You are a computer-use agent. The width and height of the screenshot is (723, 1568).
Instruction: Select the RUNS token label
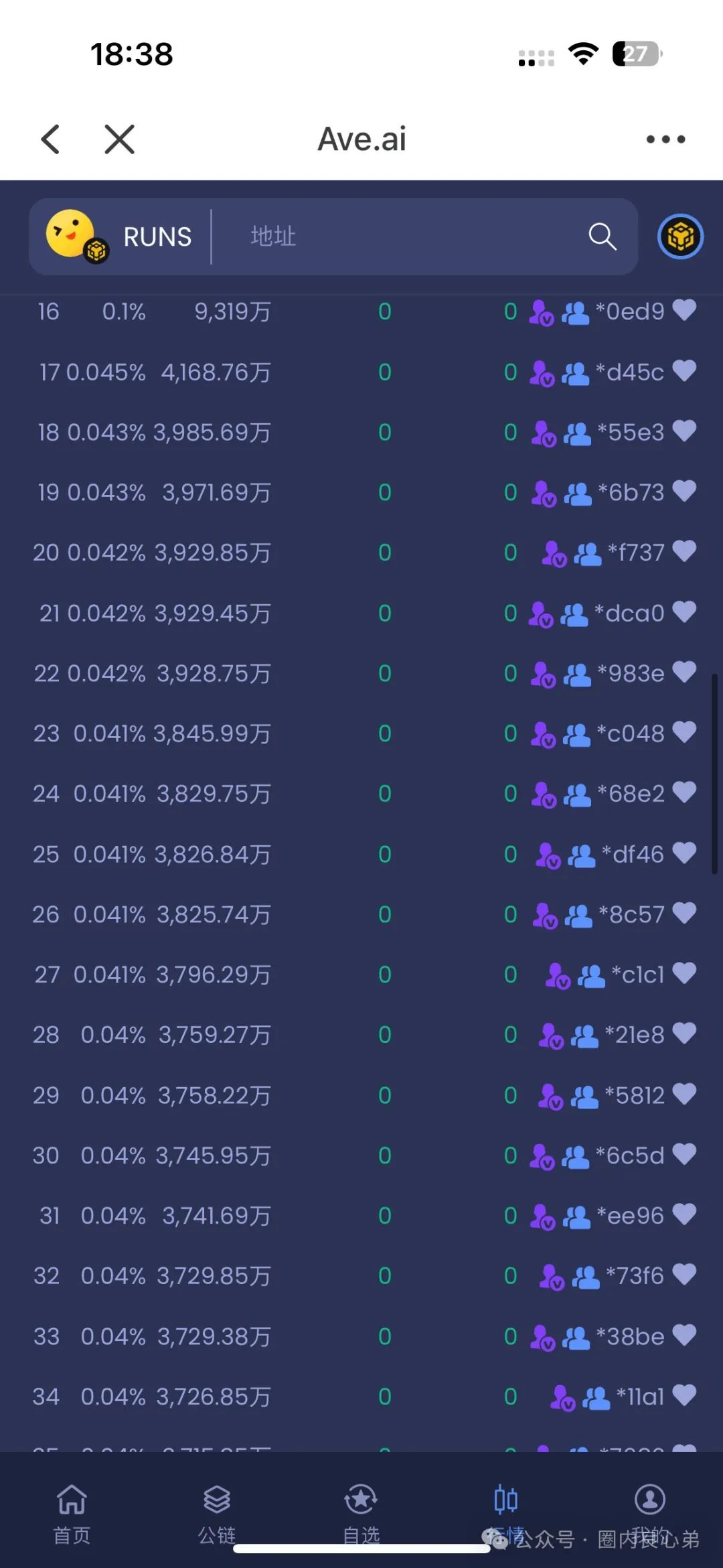point(157,237)
